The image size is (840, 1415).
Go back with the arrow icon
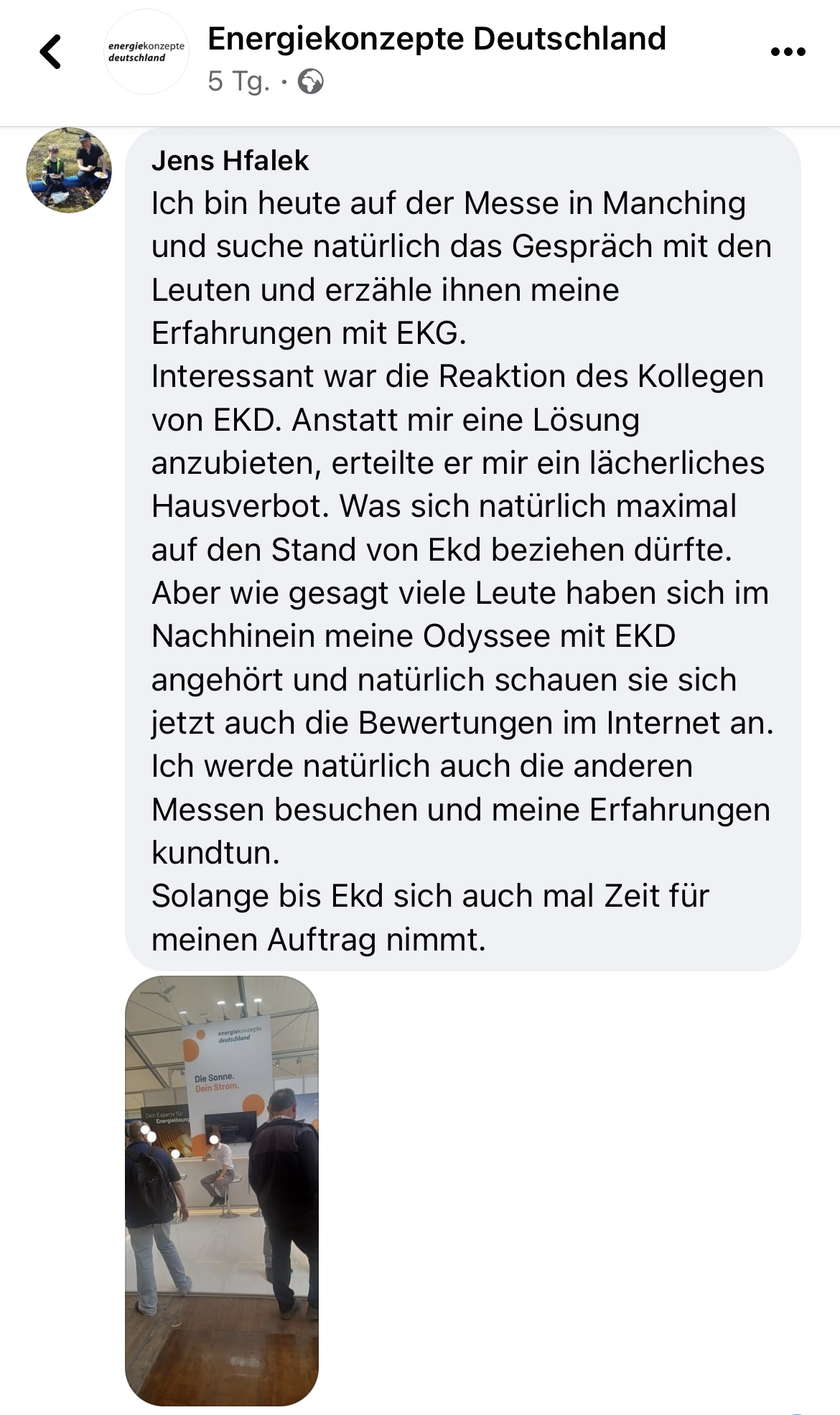click(x=50, y=52)
